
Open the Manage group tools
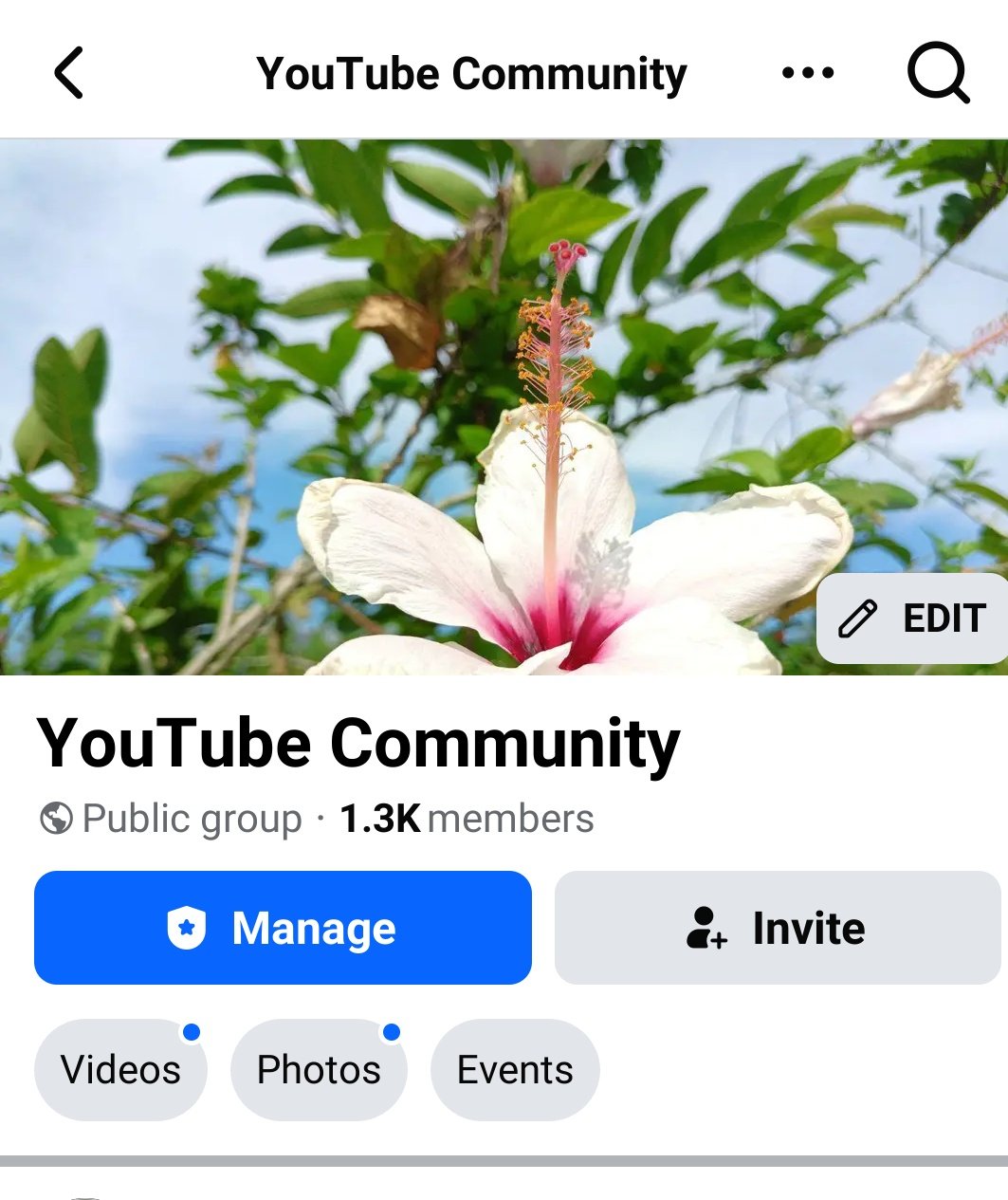tap(283, 928)
